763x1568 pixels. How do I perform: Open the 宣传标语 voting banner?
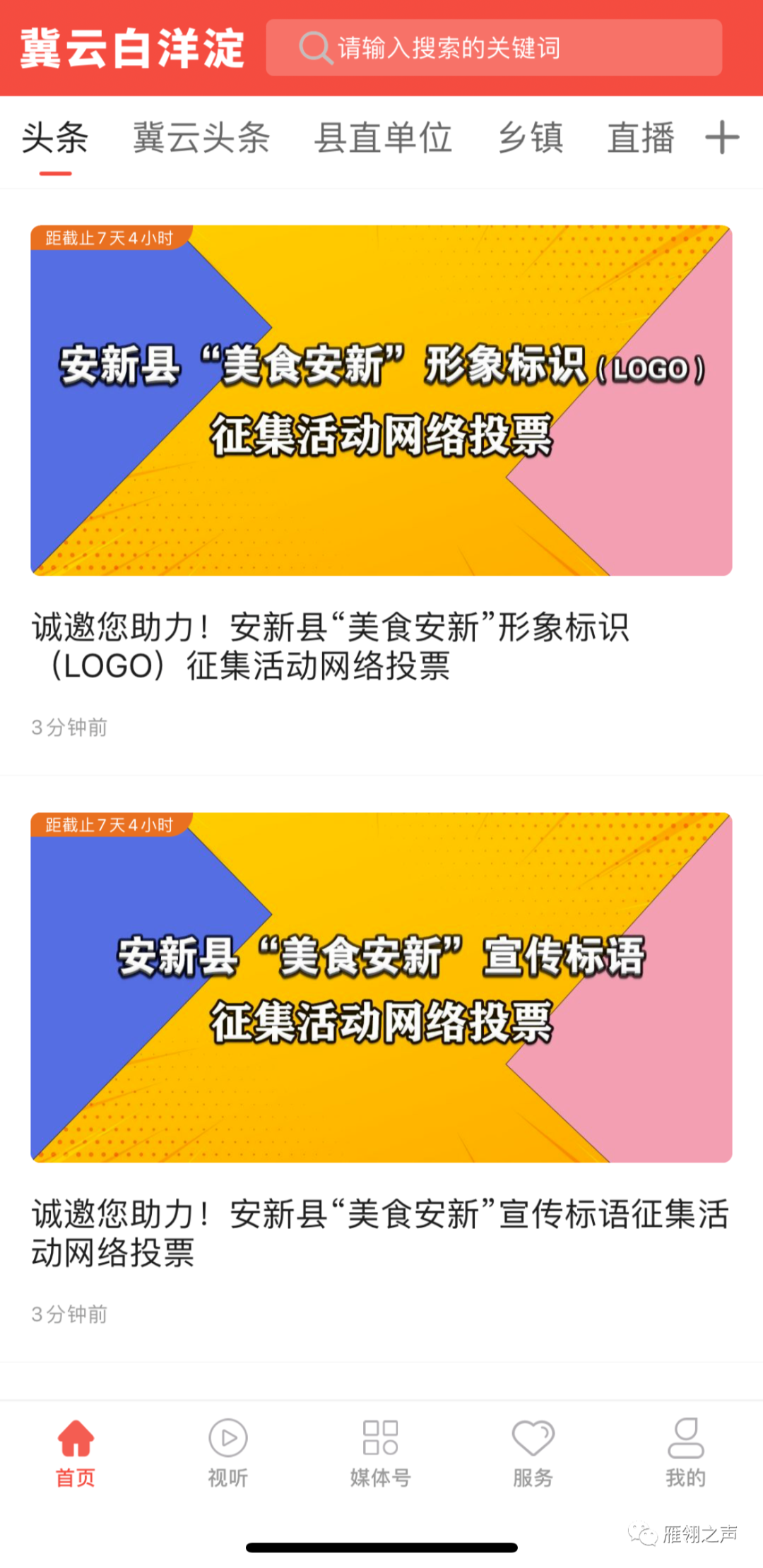pyautogui.click(x=381, y=987)
